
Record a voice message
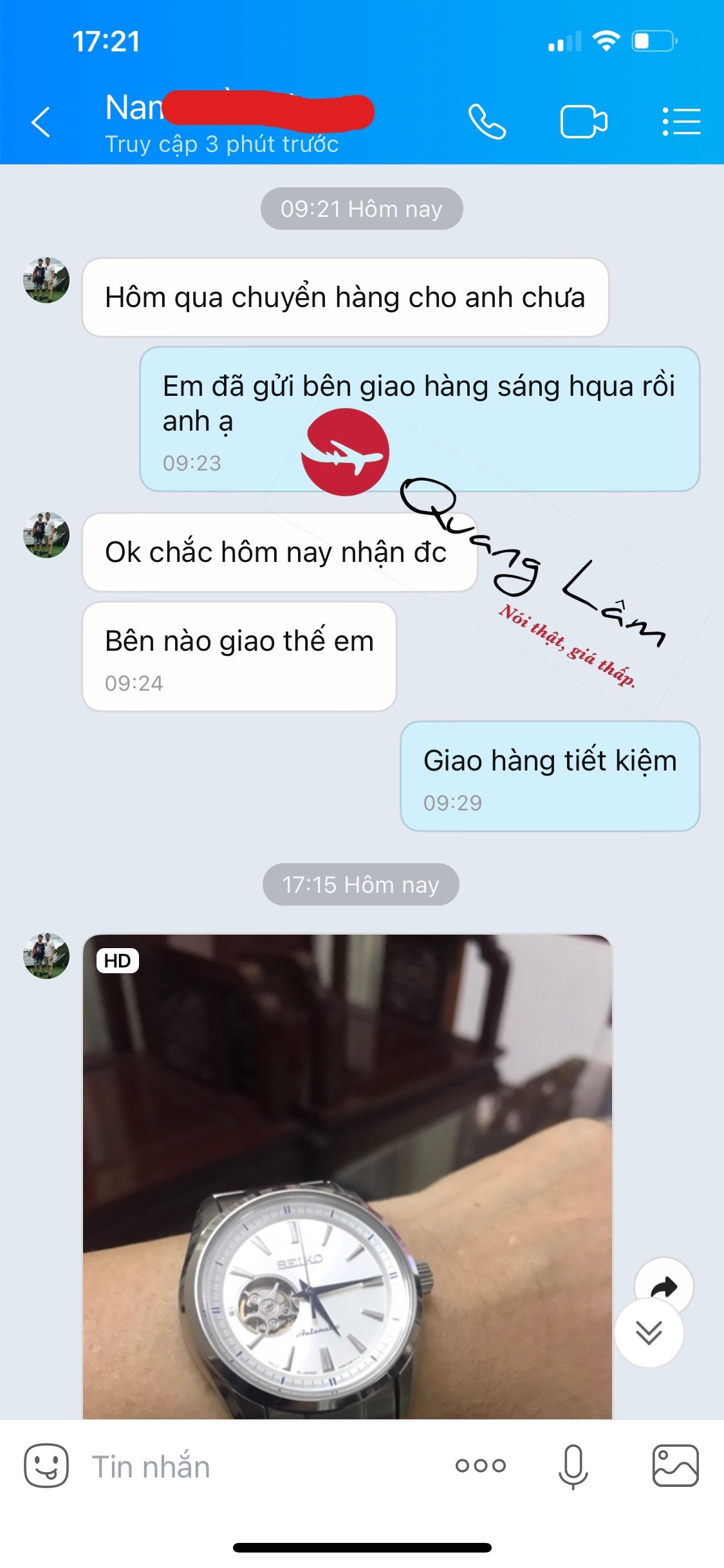[x=573, y=1466]
